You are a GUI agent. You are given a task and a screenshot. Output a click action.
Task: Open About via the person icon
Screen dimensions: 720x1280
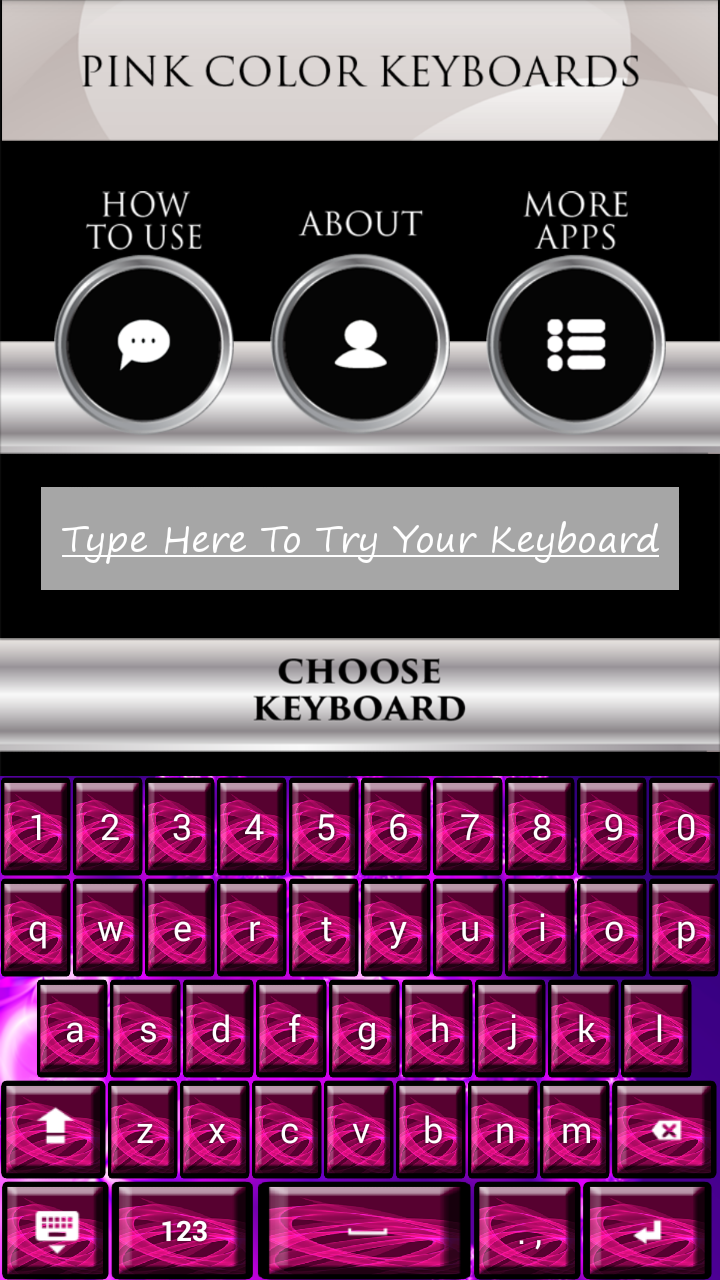point(360,343)
